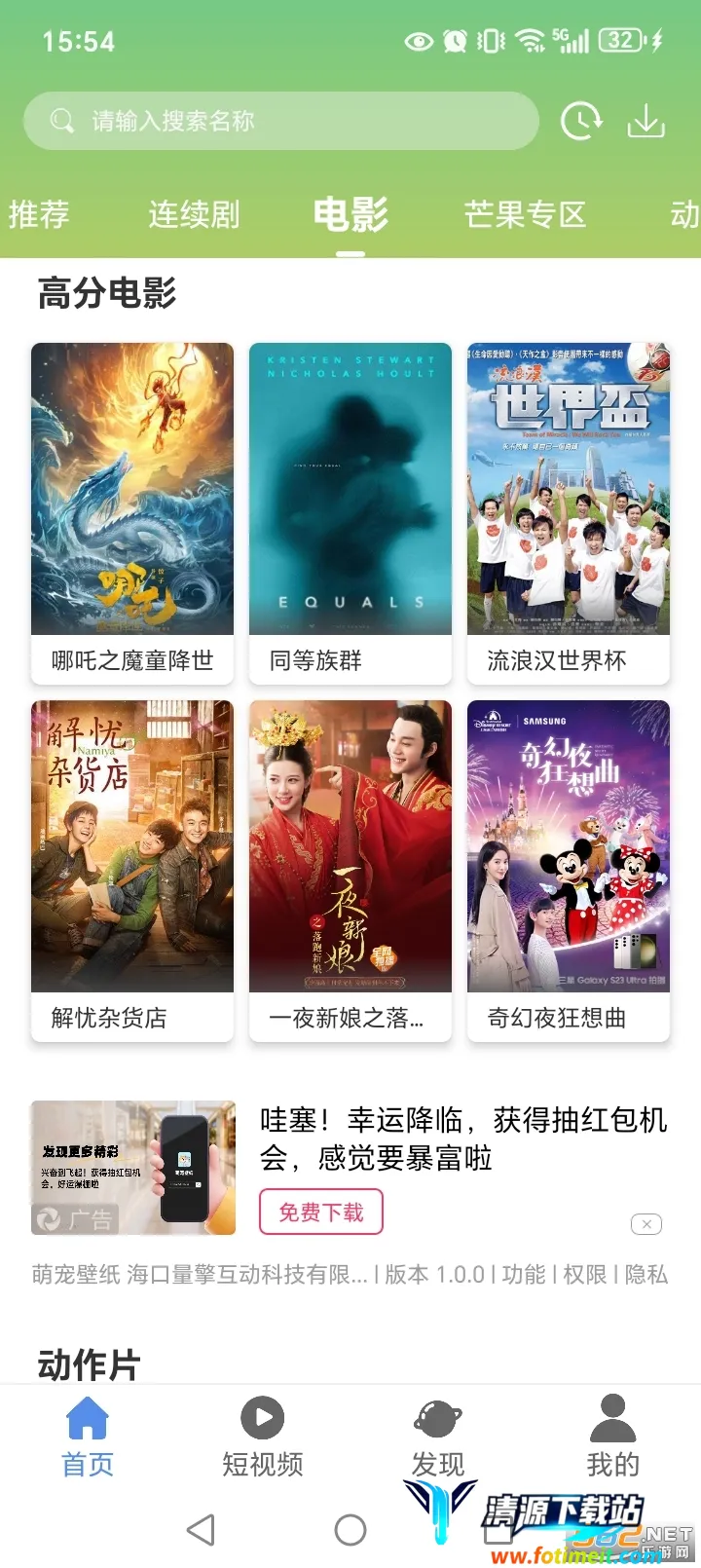This screenshot has width=701, height=1568.
Task: Open the movie 奇幻夜狂想曲
Action: [569, 869]
